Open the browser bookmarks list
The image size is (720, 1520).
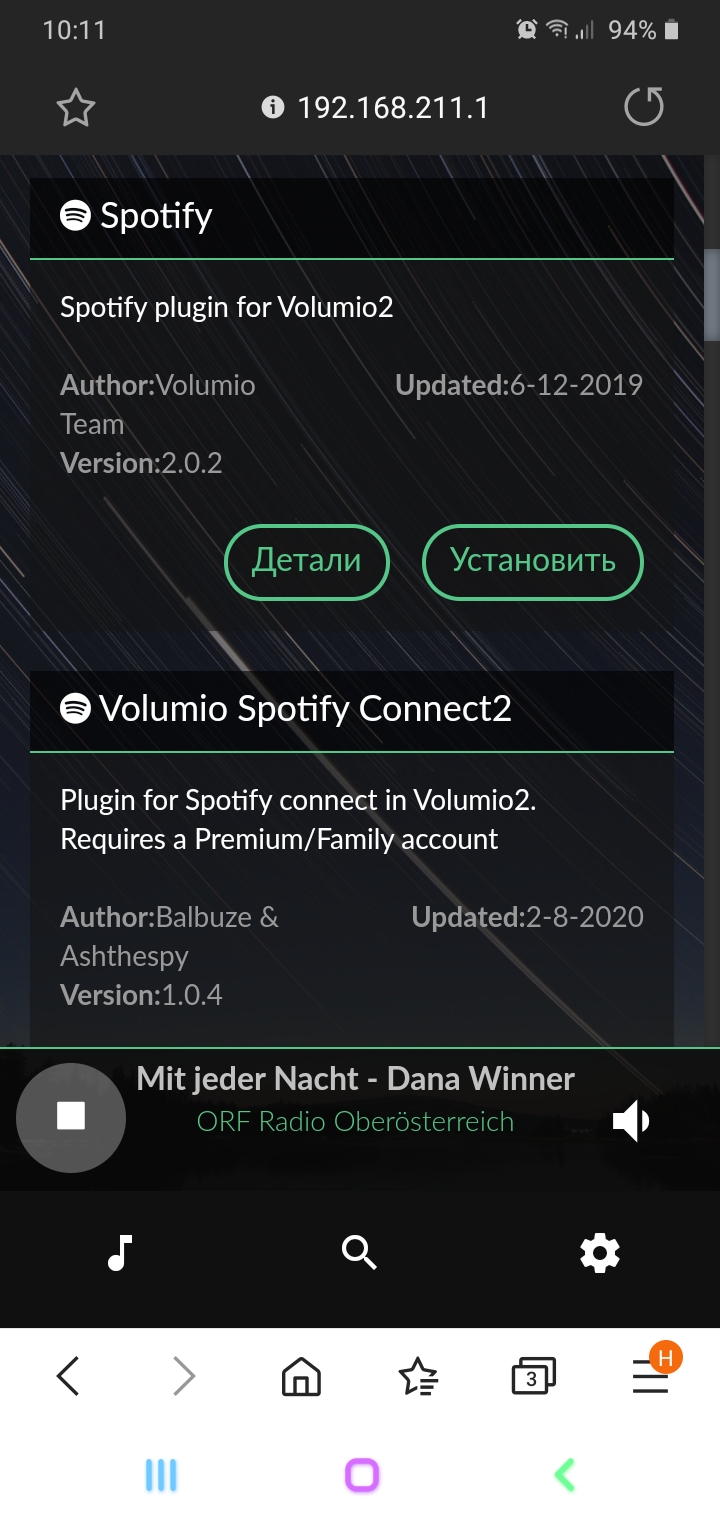(x=417, y=1378)
